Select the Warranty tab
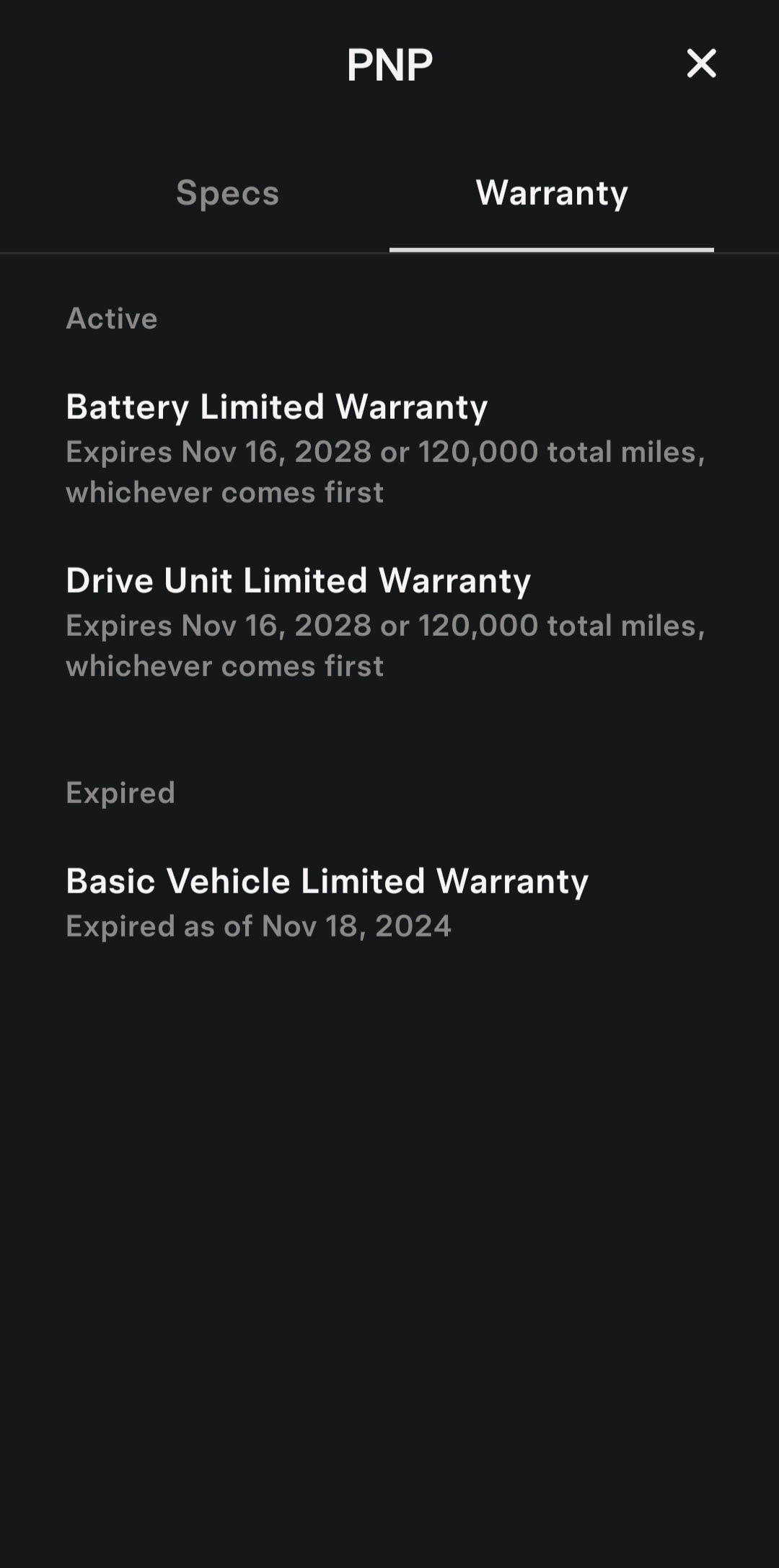 point(552,192)
